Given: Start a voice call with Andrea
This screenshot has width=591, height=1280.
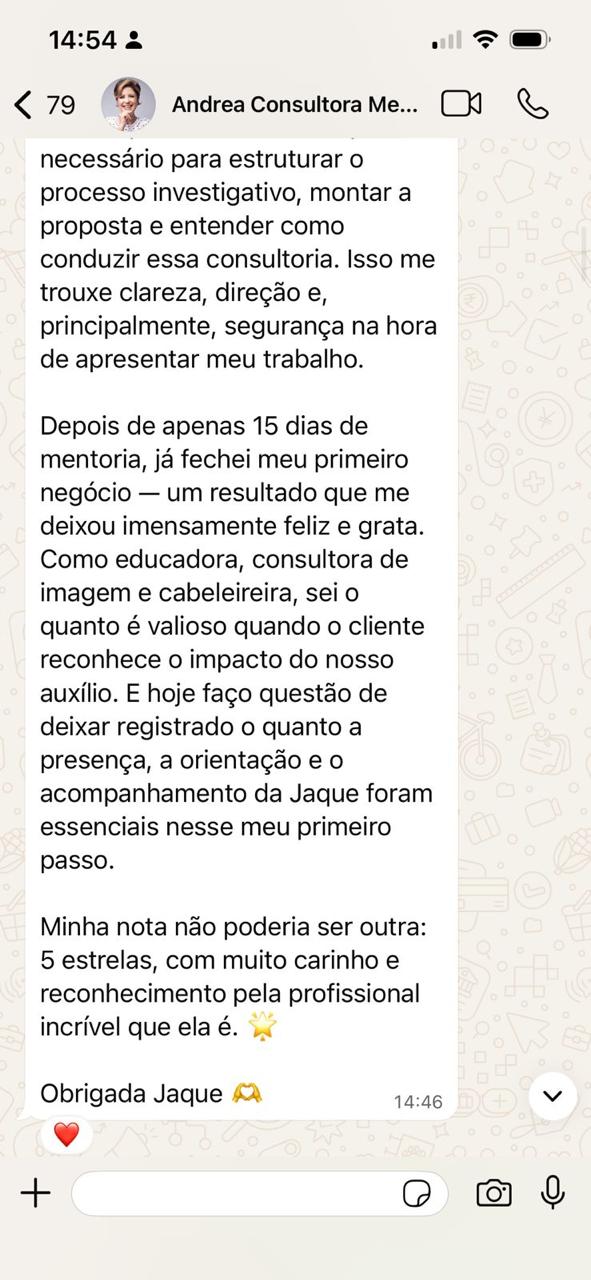Looking at the screenshot, I should pos(533,103).
